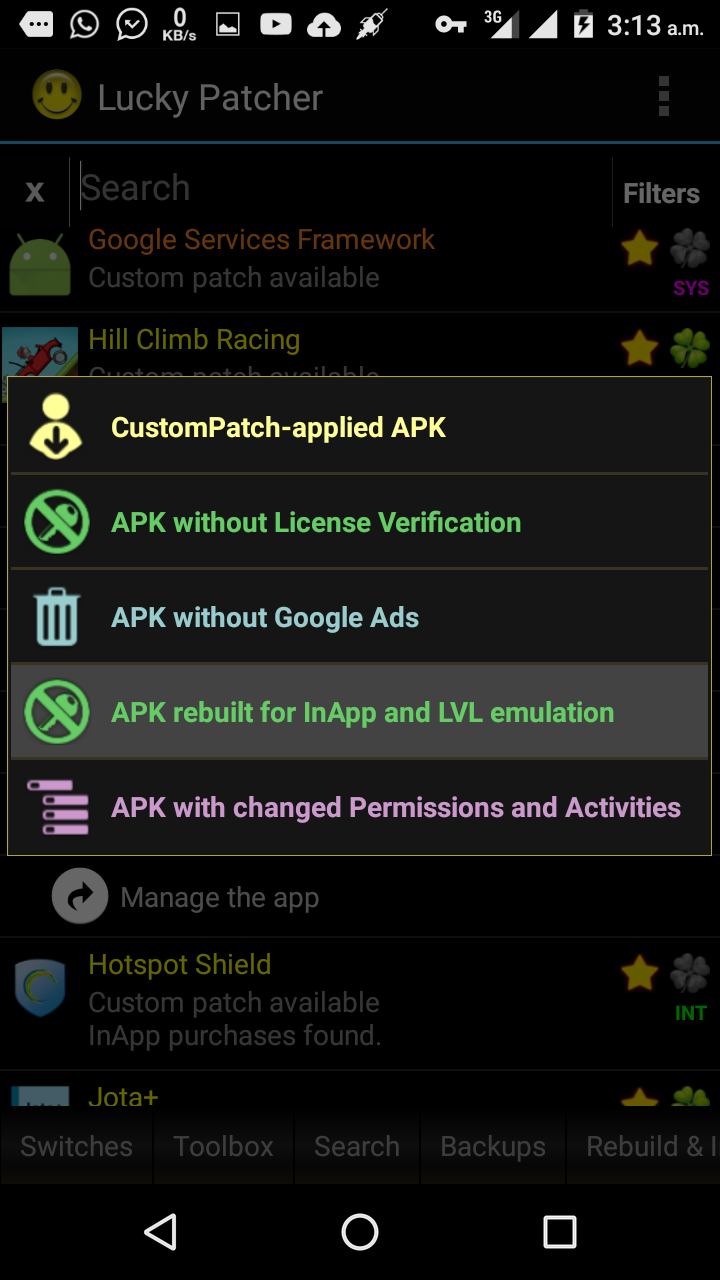Switch to the Backups tab
The image size is (720, 1280).
pos(493,1146)
